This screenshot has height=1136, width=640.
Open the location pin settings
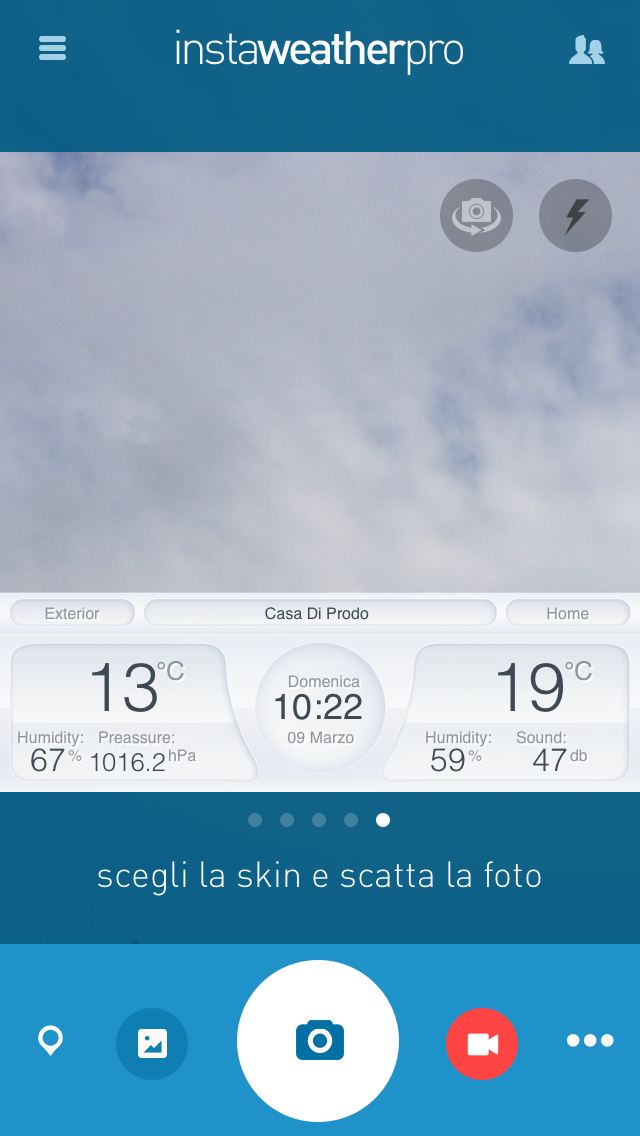[50, 1041]
